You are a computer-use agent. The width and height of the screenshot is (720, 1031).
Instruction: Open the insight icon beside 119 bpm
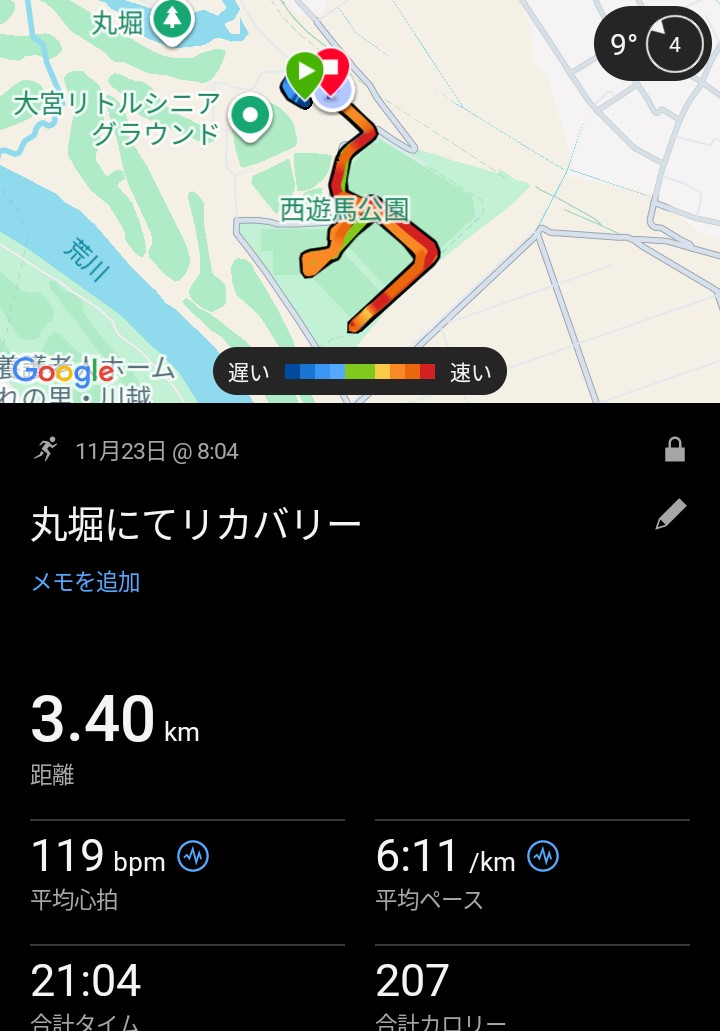click(x=193, y=856)
